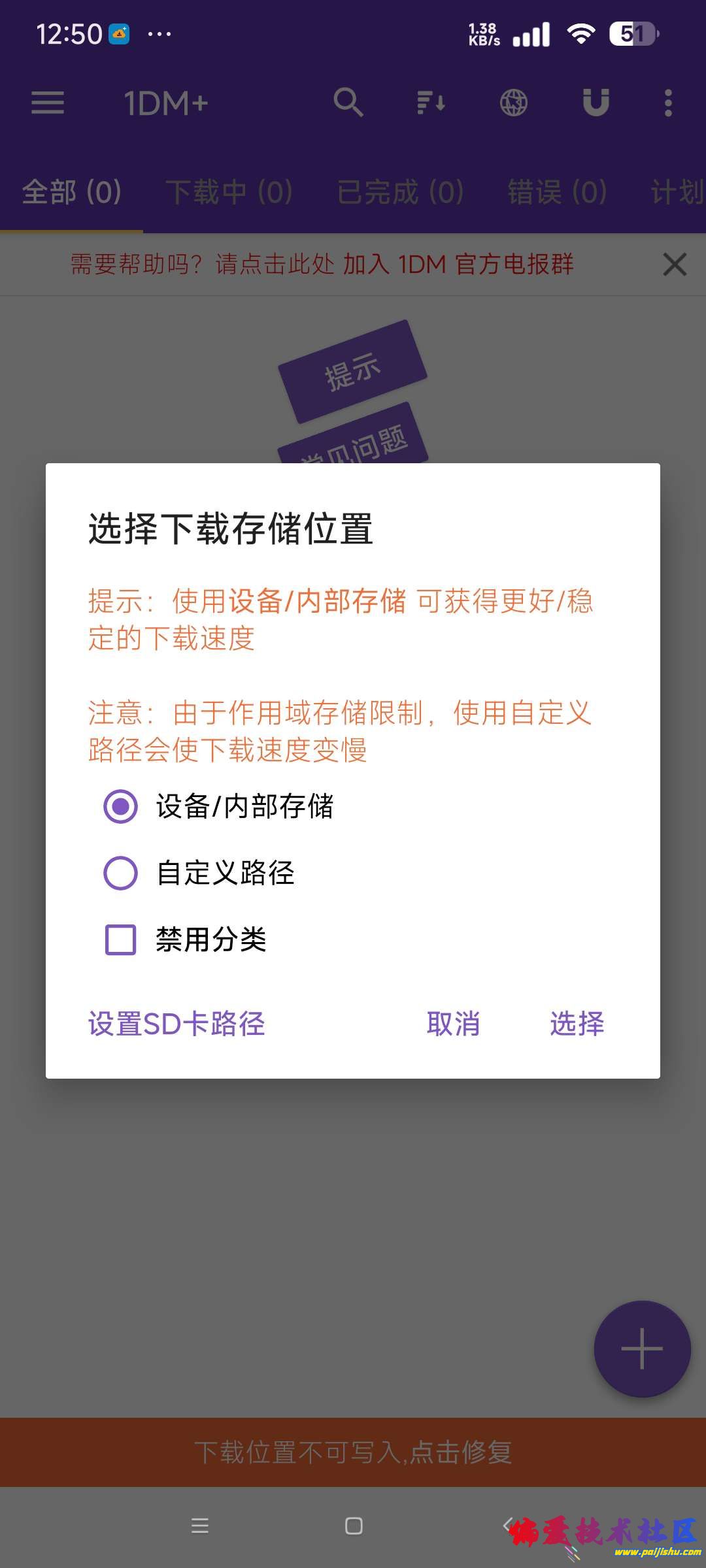706x1568 pixels.
Task: Tap 设置SD卡路径 button
Action: pos(176,1024)
